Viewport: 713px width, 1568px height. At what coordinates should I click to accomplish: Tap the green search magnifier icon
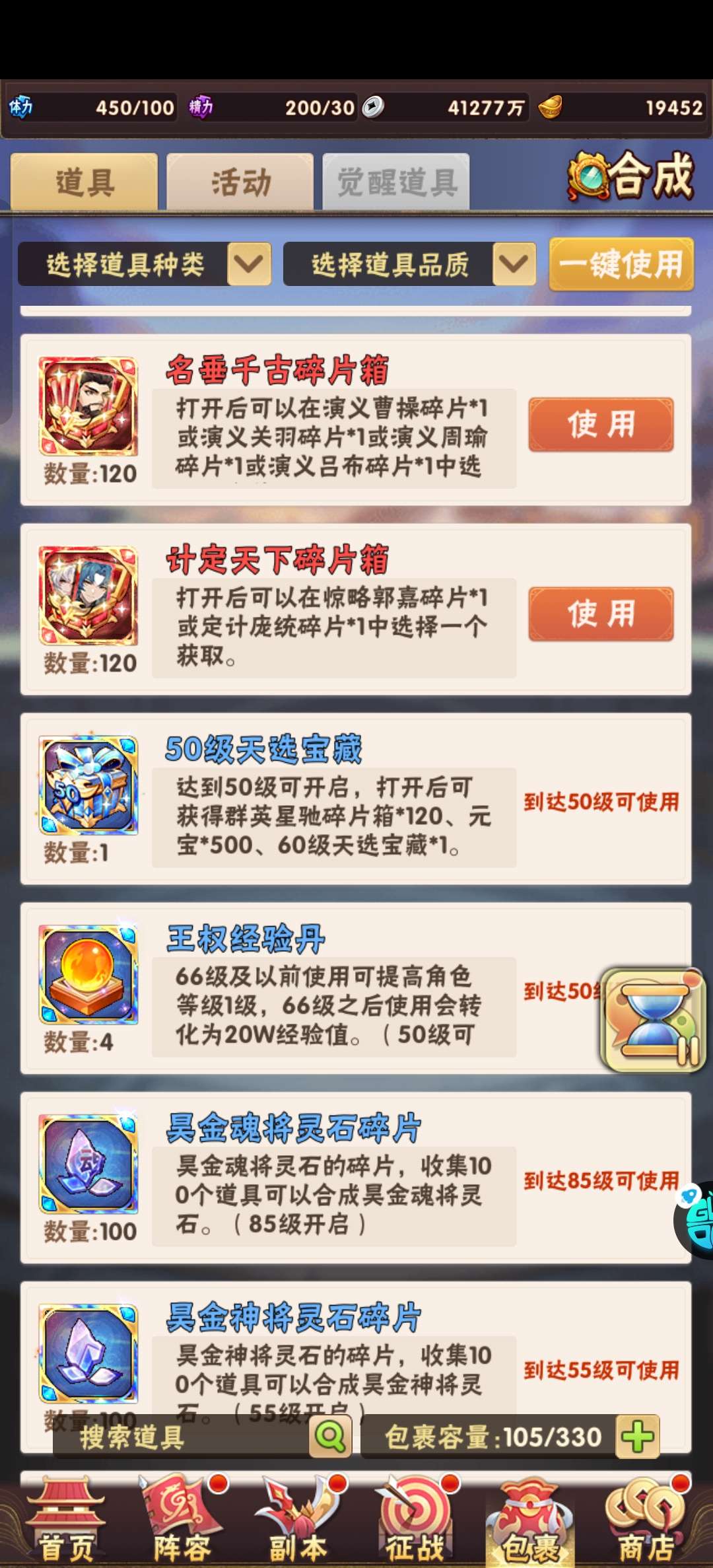click(x=330, y=1436)
